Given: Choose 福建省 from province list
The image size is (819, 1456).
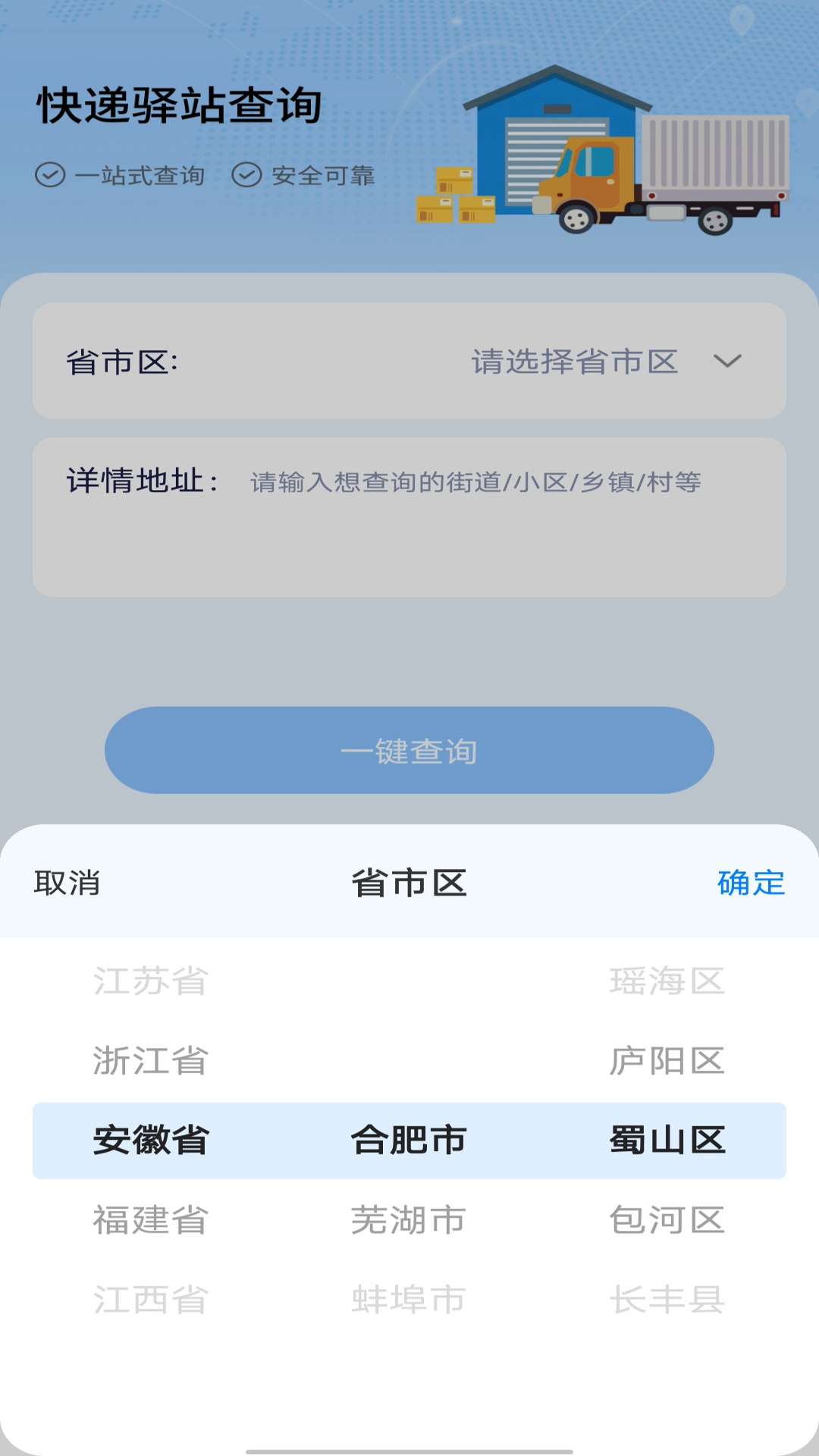Looking at the screenshot, I should tap(150, 1220).
